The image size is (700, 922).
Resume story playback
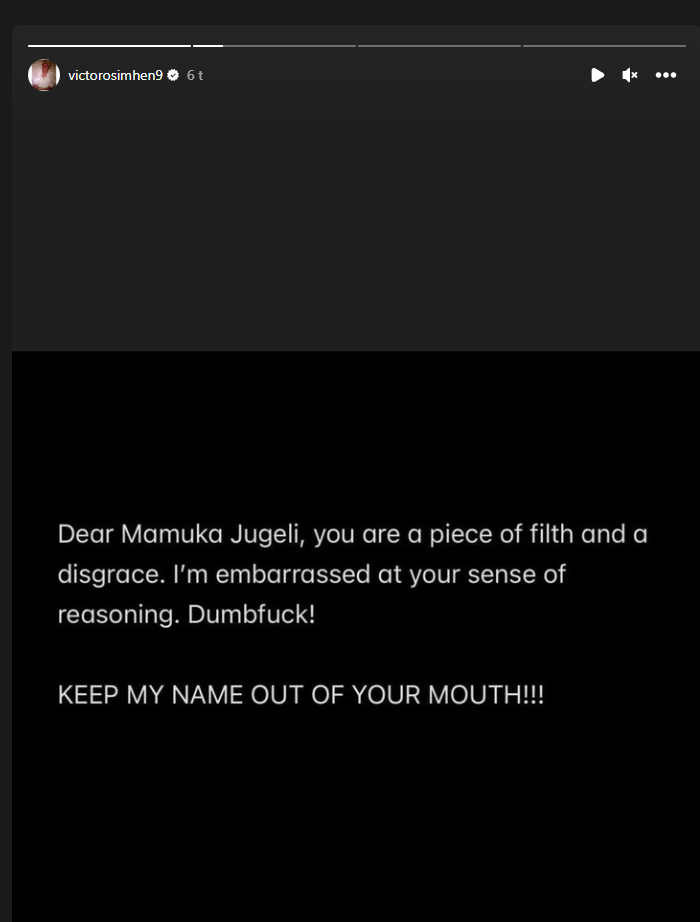[597, 75]
